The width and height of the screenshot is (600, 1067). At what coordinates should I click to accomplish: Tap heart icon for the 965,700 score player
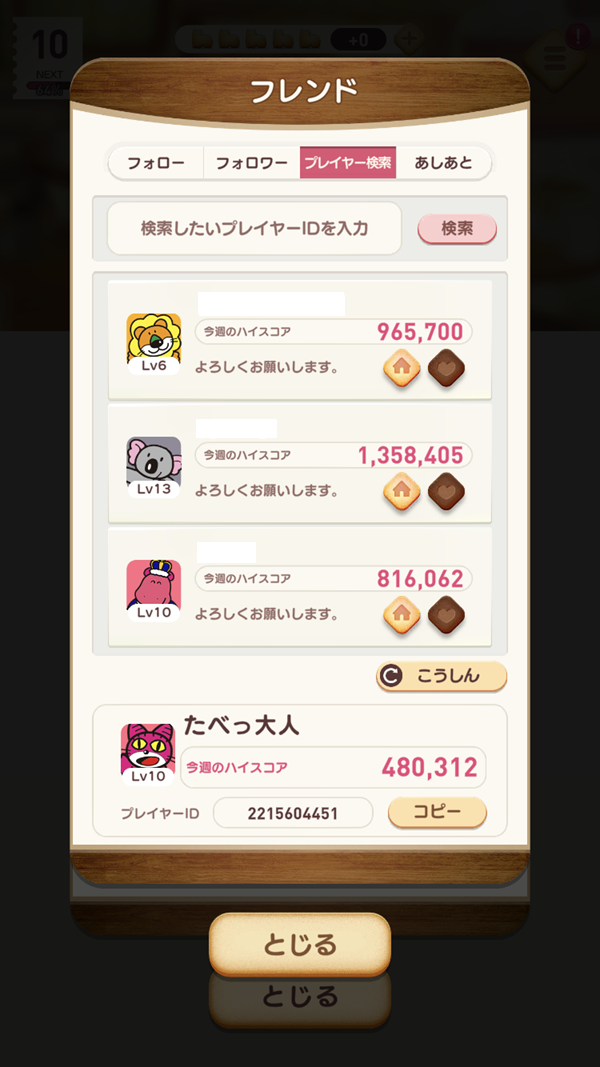click(x=446, y=367)
